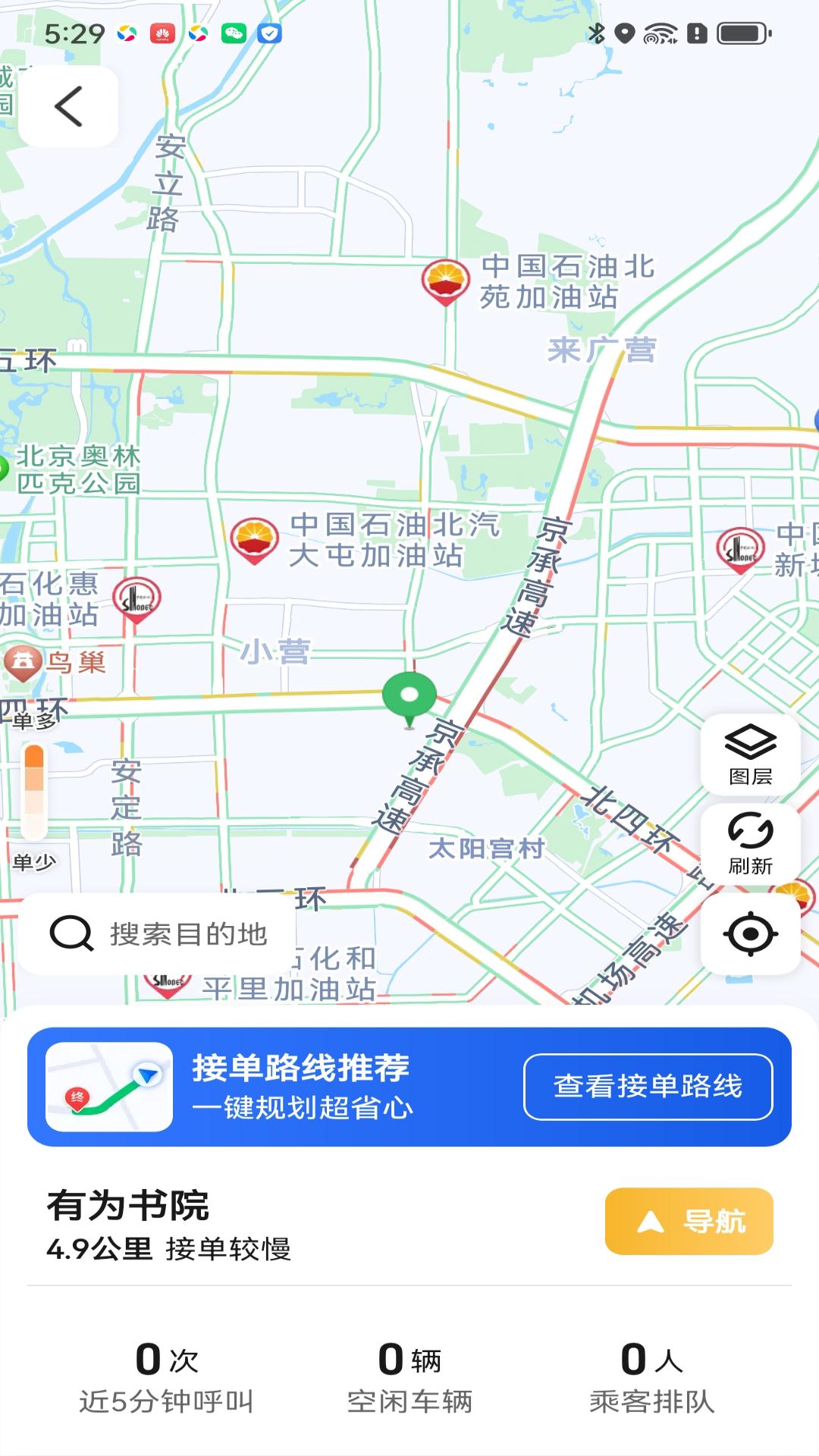Select the 中国石油北汽大屯加油站 map pin
Image resolution: width=819 pixels, height=1456 pixels.
click(254, 540)
